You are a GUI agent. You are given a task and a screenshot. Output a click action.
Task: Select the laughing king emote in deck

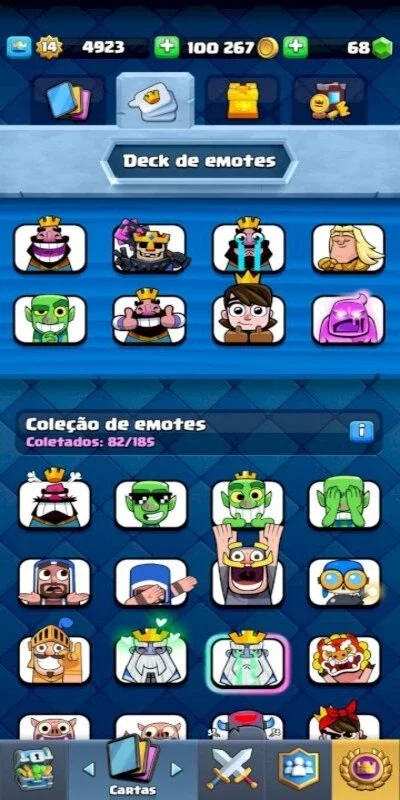tap(50, 246)
